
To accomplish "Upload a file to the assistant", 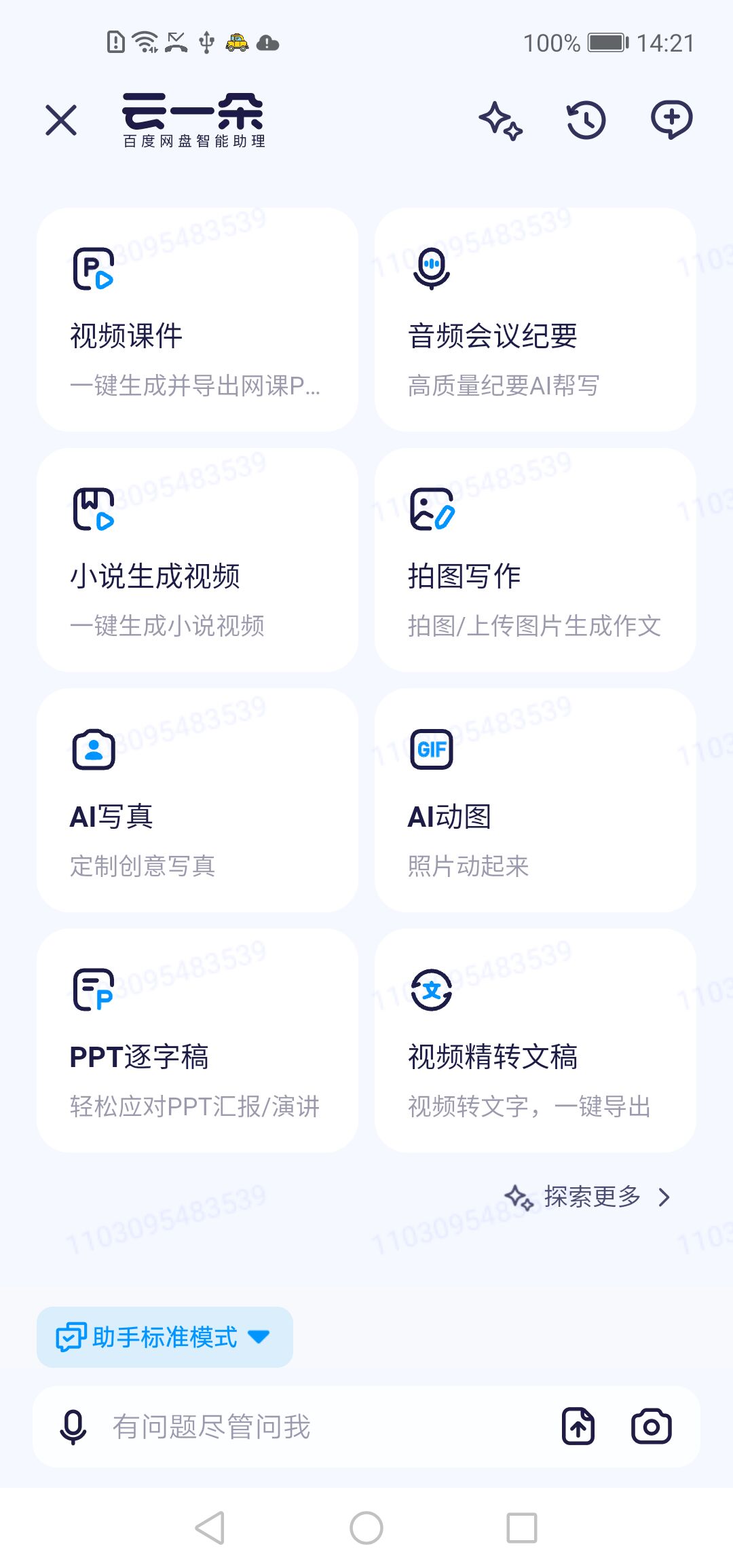I will tap(578, 1426).
